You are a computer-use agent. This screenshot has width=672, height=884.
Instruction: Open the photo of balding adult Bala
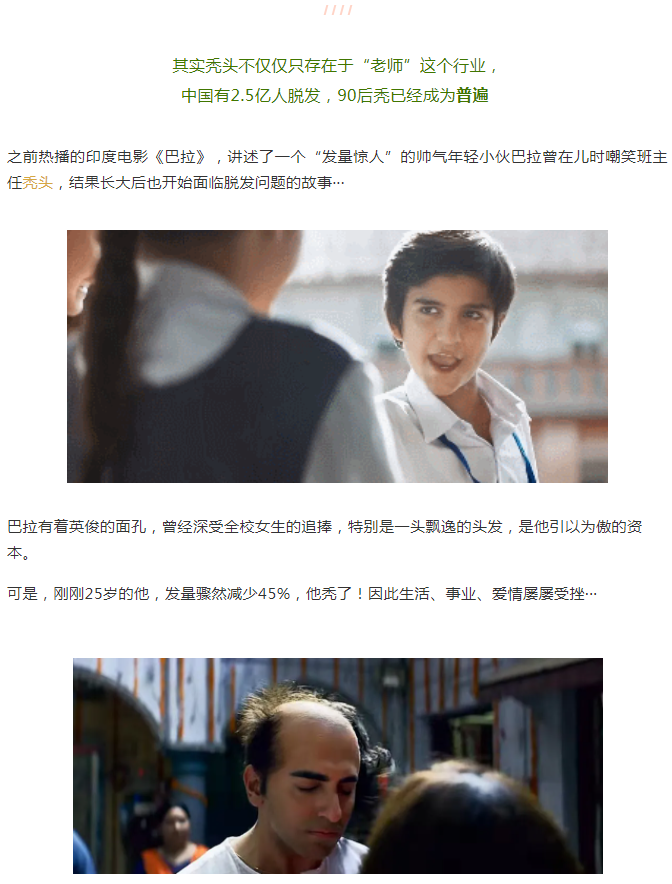pos(337,766)
